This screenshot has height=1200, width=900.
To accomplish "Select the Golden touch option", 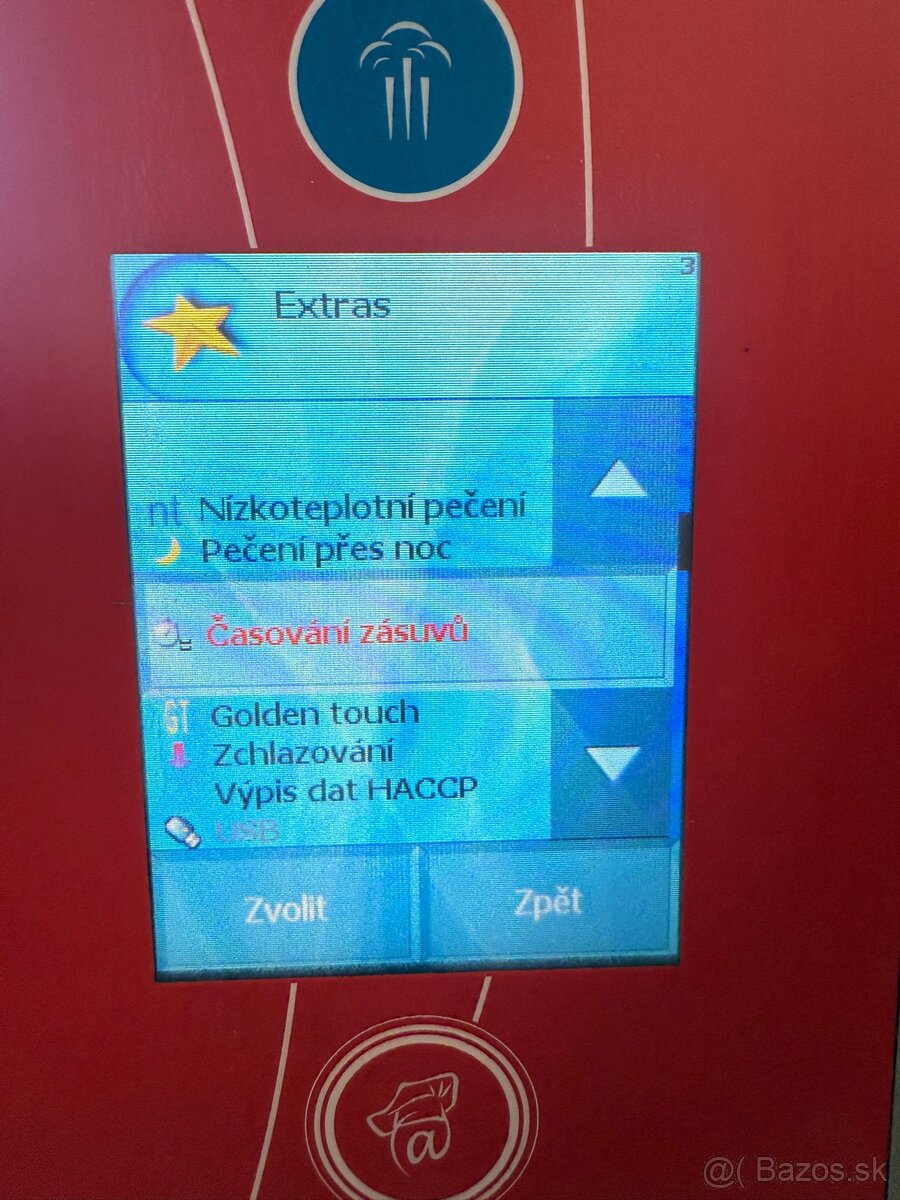I will 314,713.
